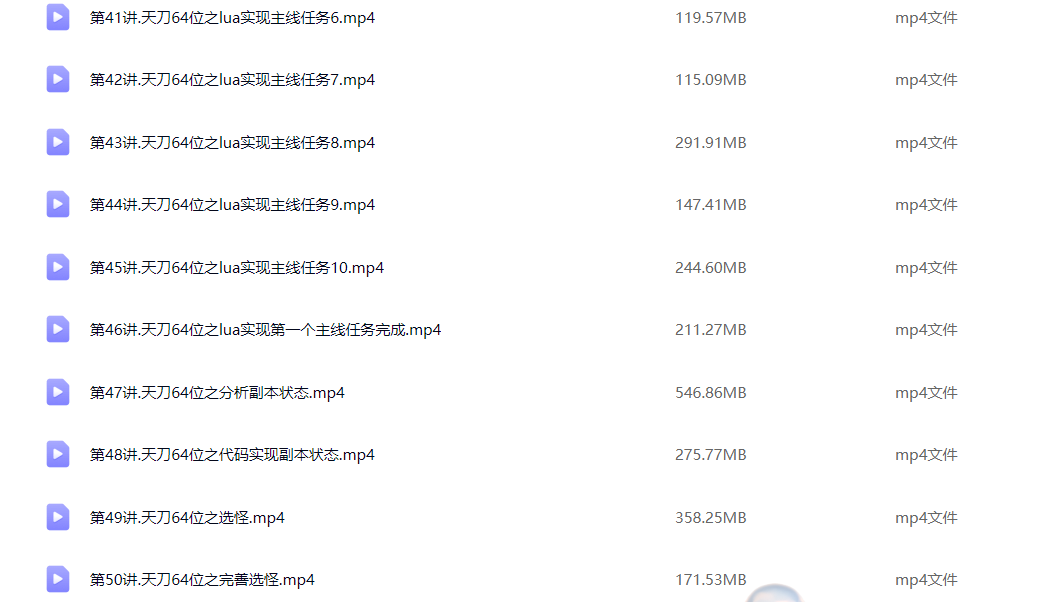Open the 第46讲 第一个主线任务完成 video
This screenshot has height=602, width=1051.
click(265, 330)
